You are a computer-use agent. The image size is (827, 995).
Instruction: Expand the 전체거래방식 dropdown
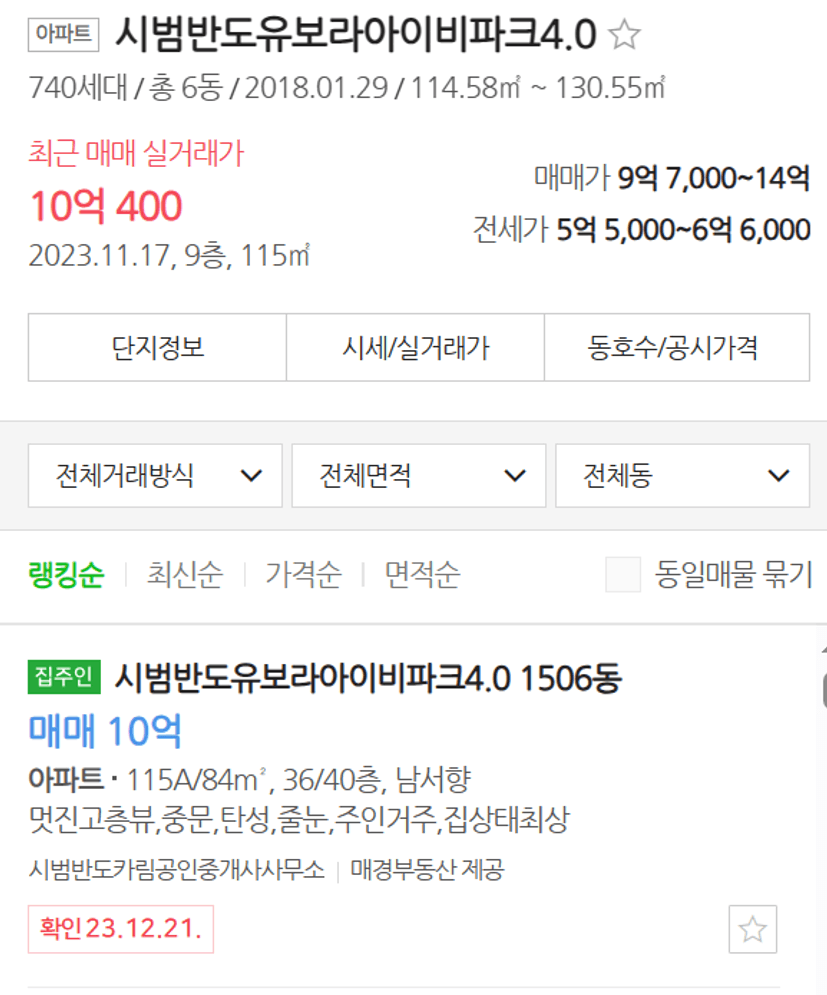(x=155, y=475)
